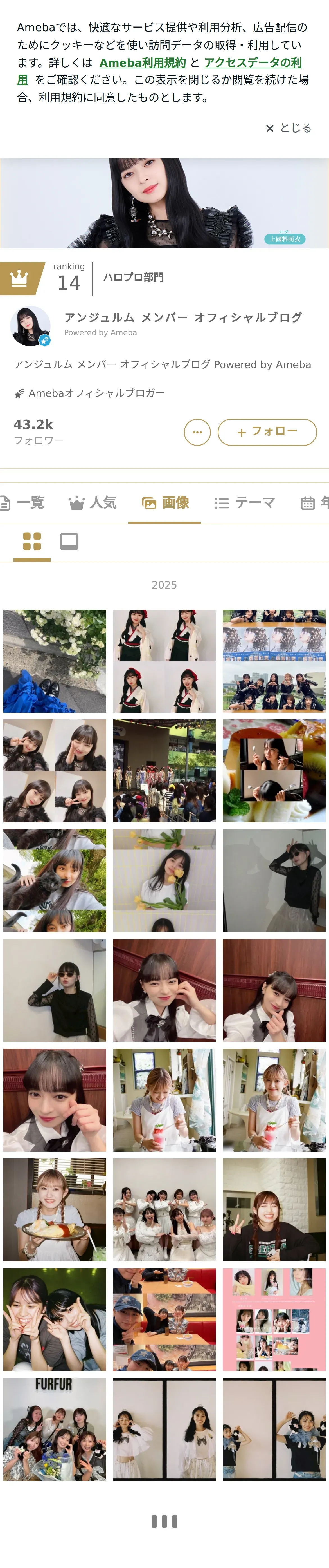The image size is (329, 1568).
Task: Open the selfie with the black cat
Action: 55,880
